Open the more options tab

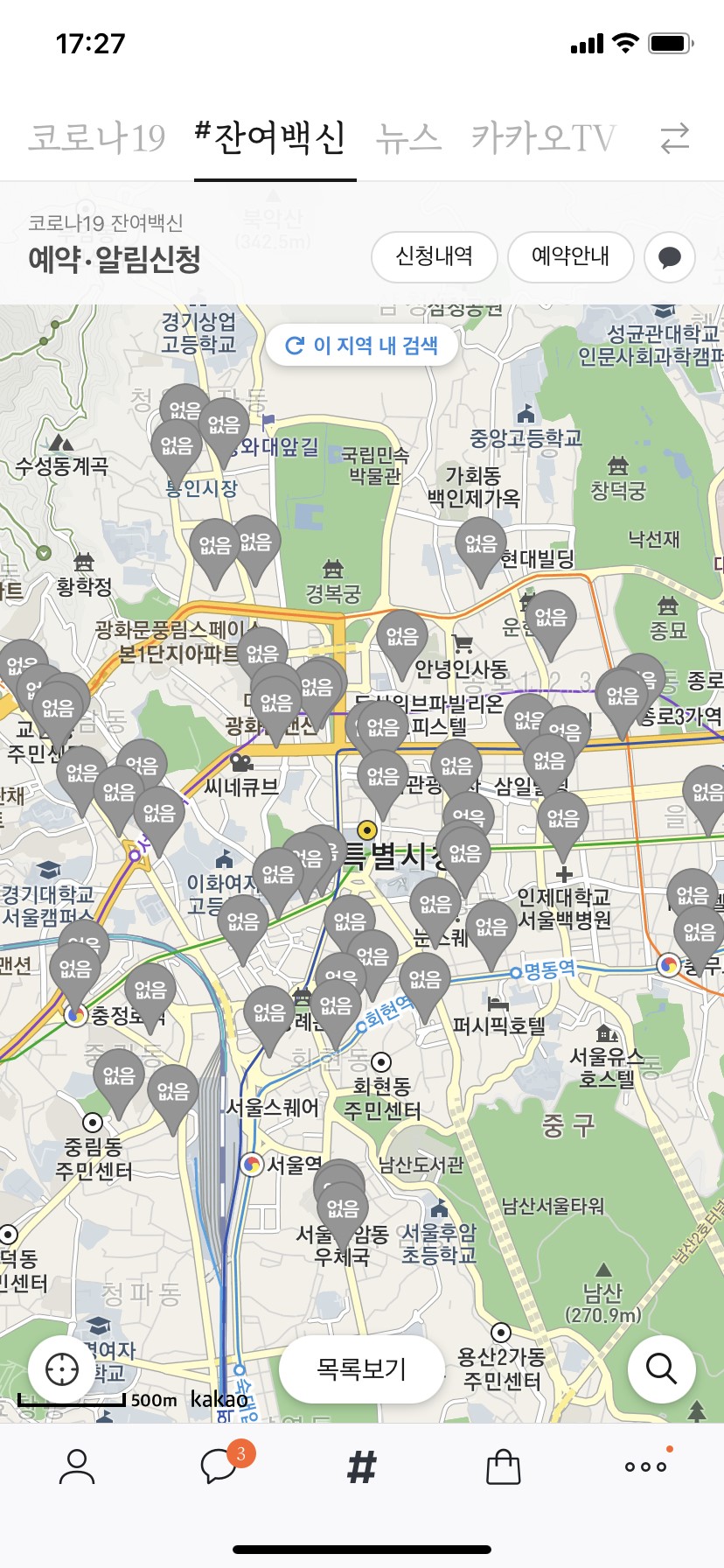pos(645,1466)
